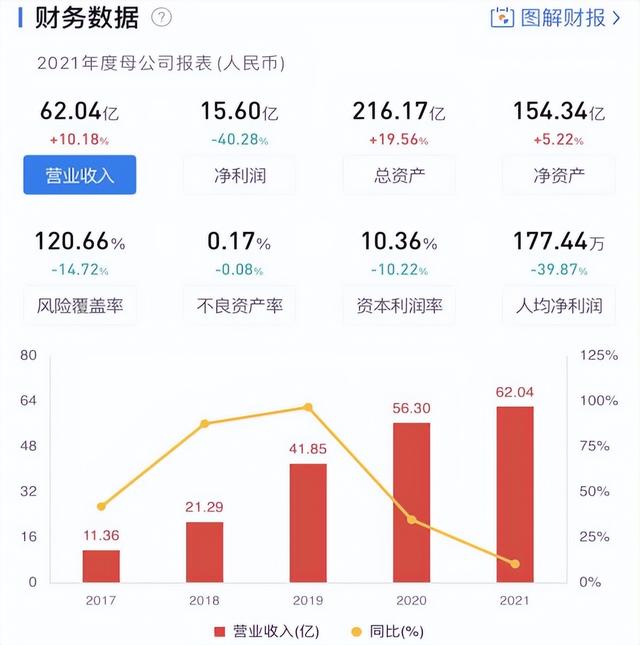The image size is (640, 645).
Task: Switch chart to 净利润
Action: click(239, 176)
